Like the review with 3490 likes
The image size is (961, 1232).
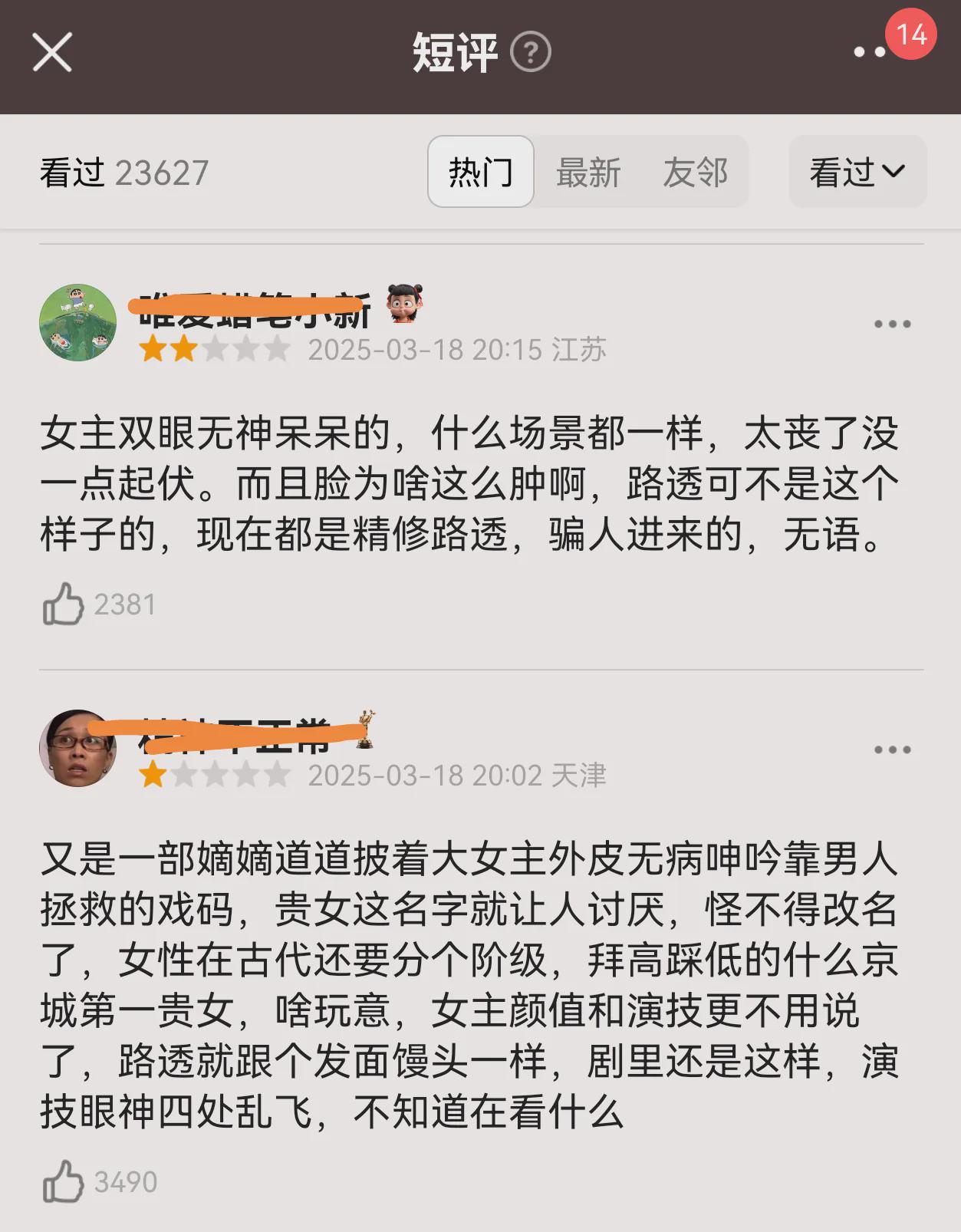[64, 1181]
